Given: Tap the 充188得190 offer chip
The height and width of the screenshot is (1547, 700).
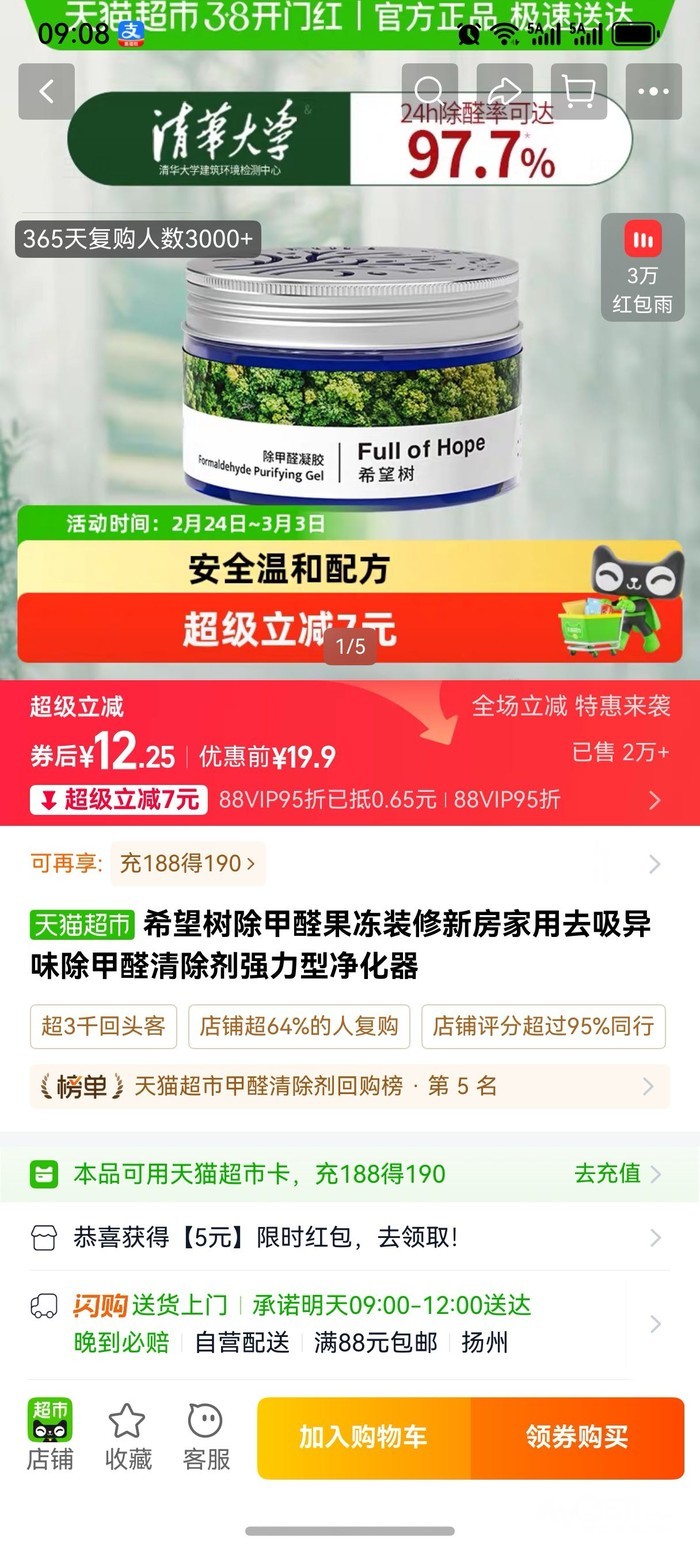Looking at the screenshot, I should [x=187, y=863].
